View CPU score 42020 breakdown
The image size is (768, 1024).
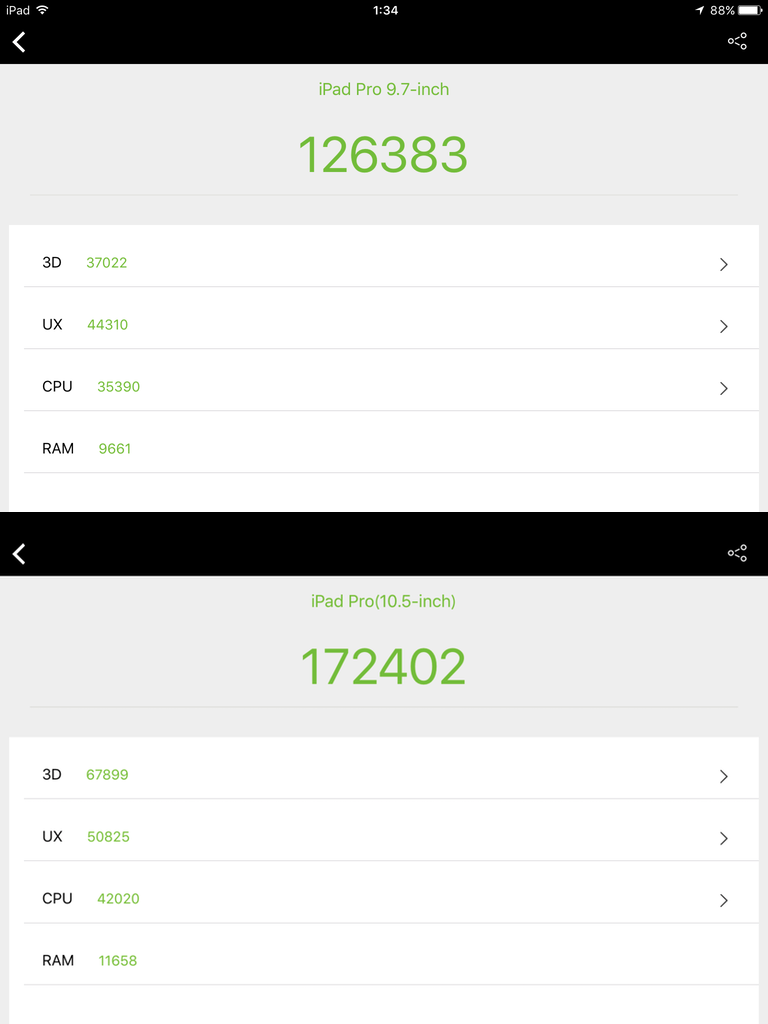click(x=384, y=899)
